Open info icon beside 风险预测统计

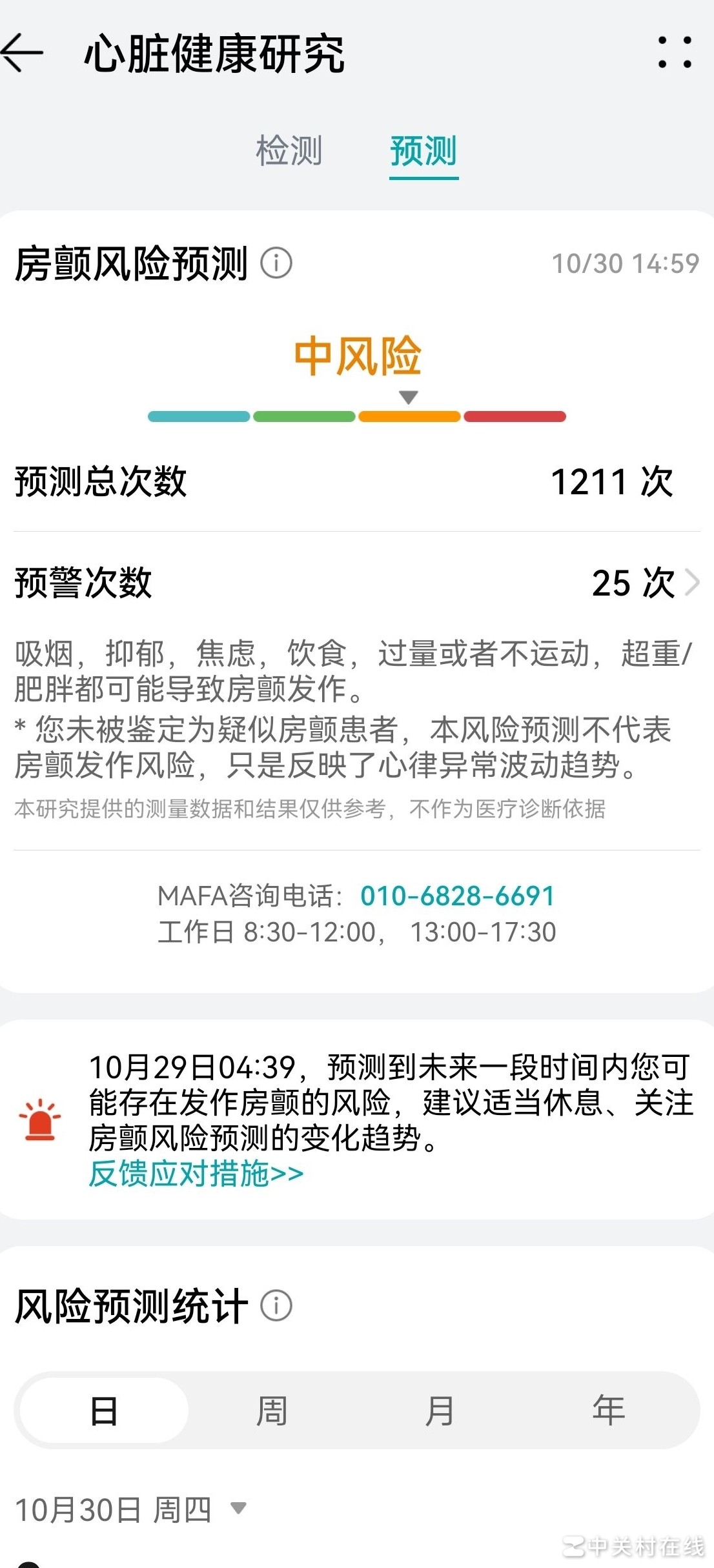pyautogui.click(x=276, y=1305)
